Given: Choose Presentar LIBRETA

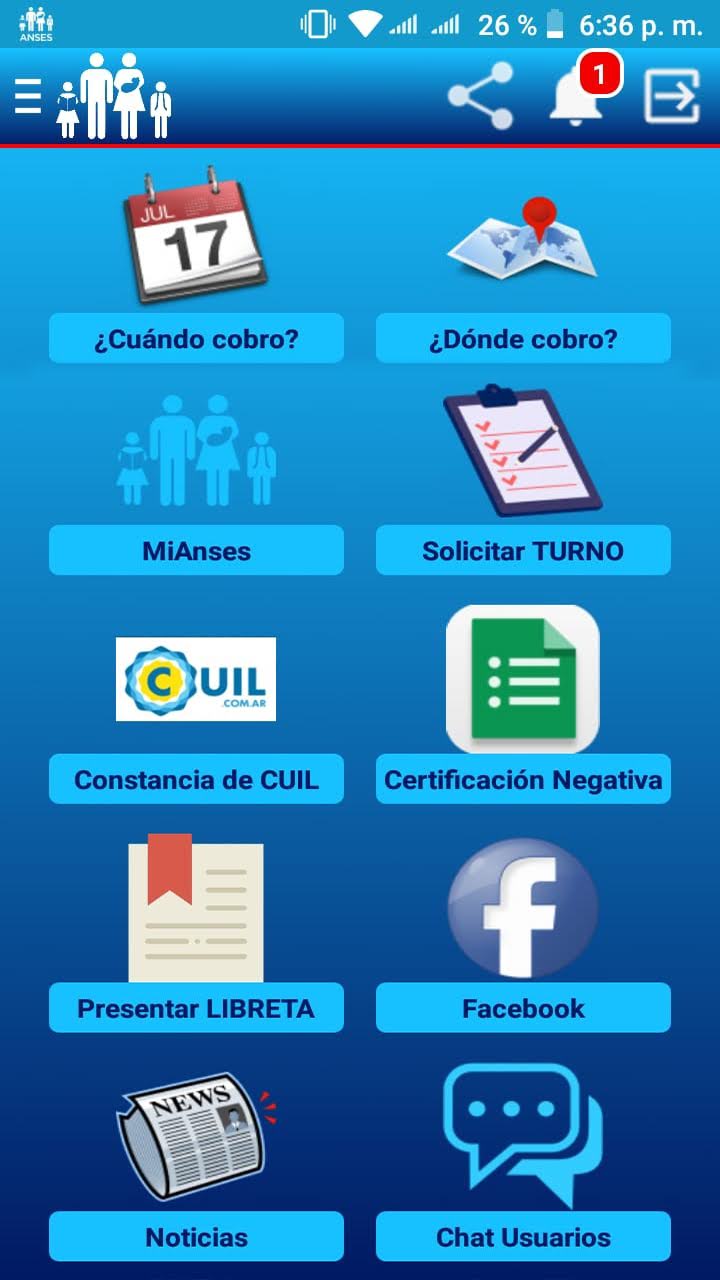Looking at the screenshot, I should [x=196, y=1008].
